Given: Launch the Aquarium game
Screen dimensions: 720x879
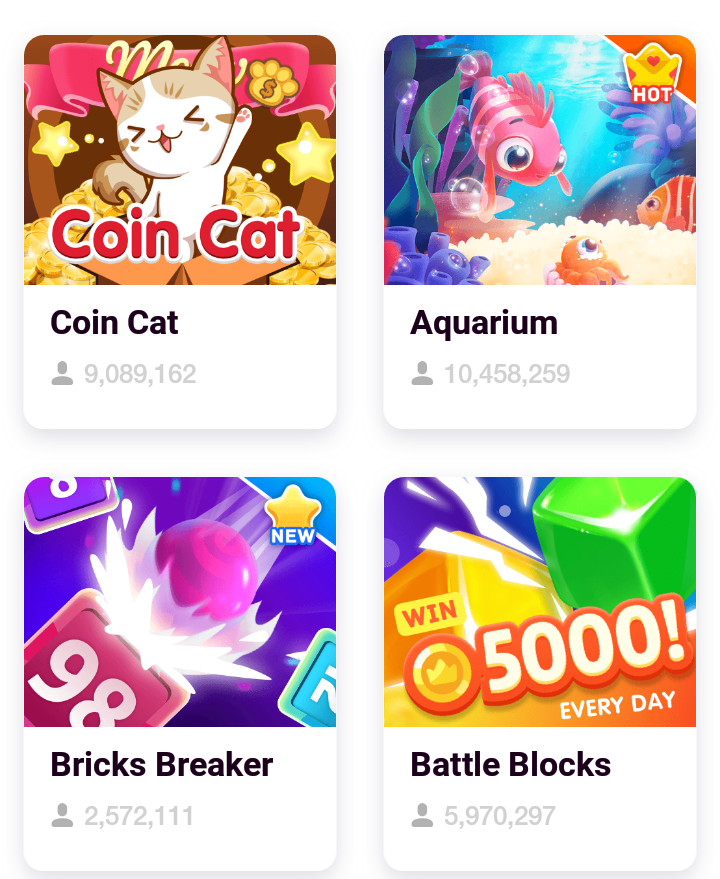Looking at the screenshot, I should tap(540, 230).
